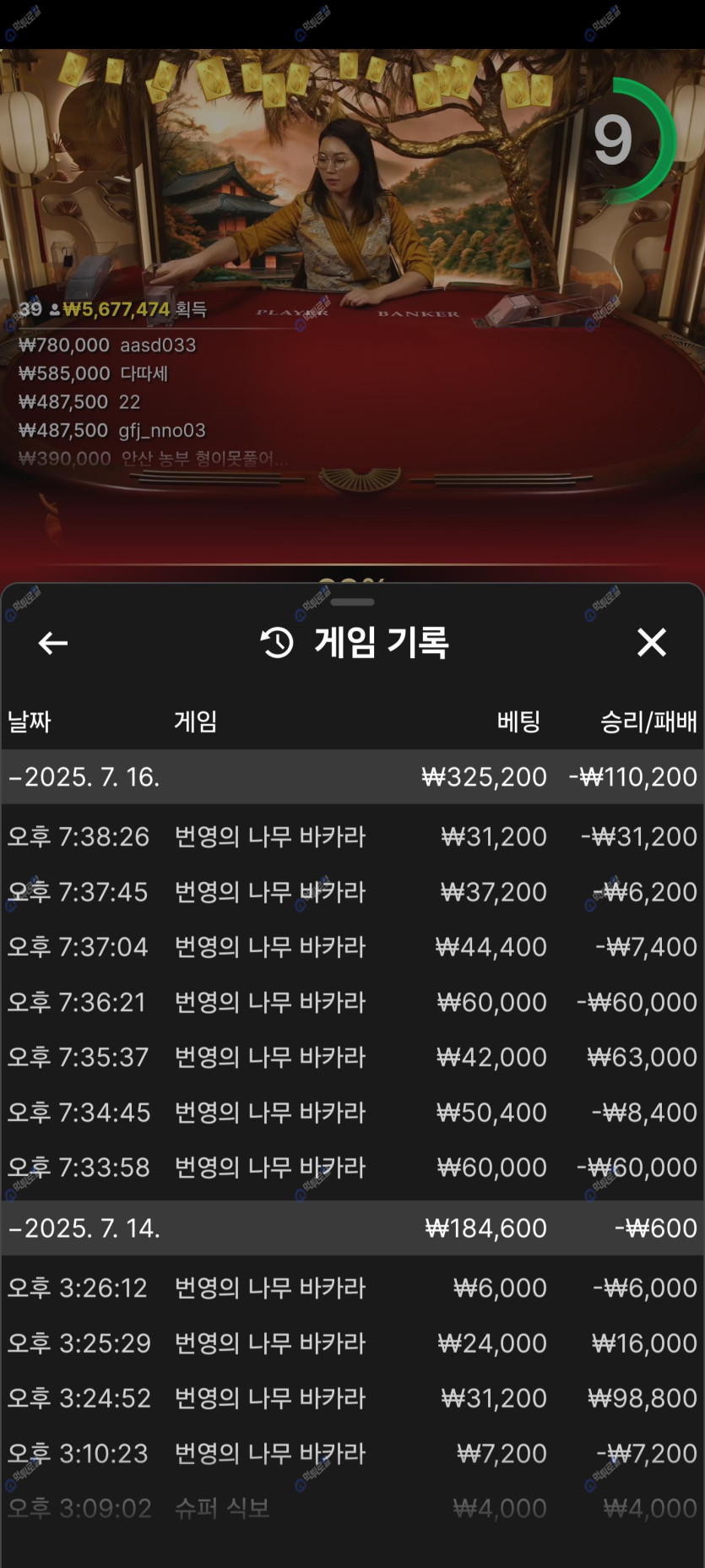
Task: Go back from game history
Action: tap(52, 643)
